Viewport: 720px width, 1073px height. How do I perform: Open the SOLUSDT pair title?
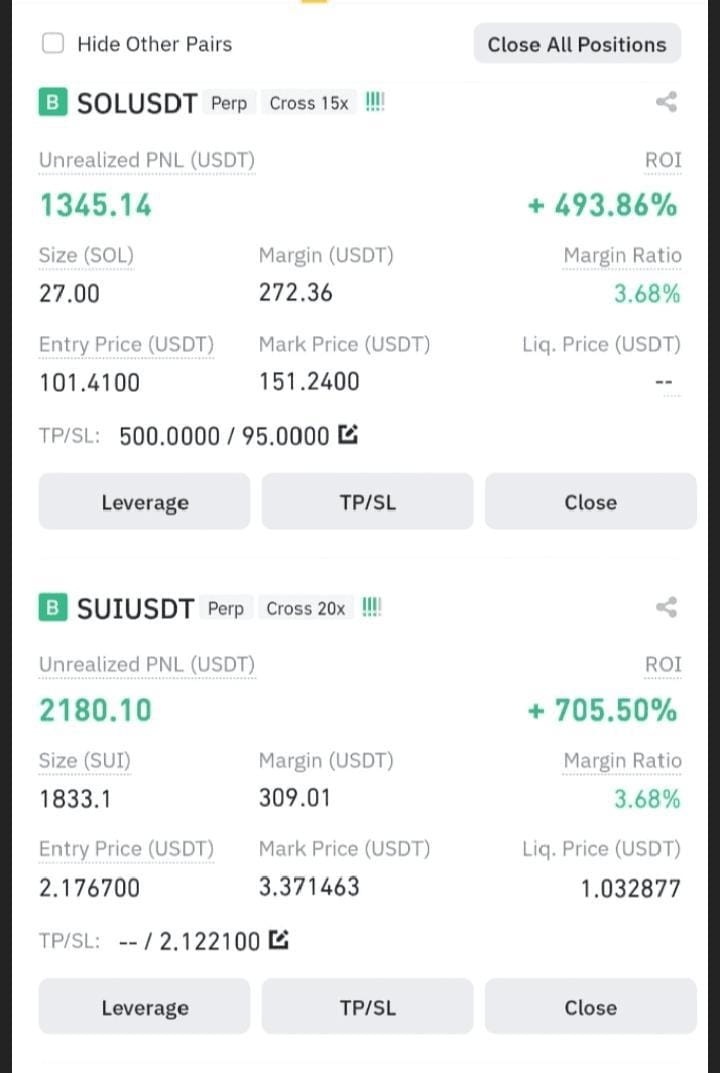tap(137, 103)
